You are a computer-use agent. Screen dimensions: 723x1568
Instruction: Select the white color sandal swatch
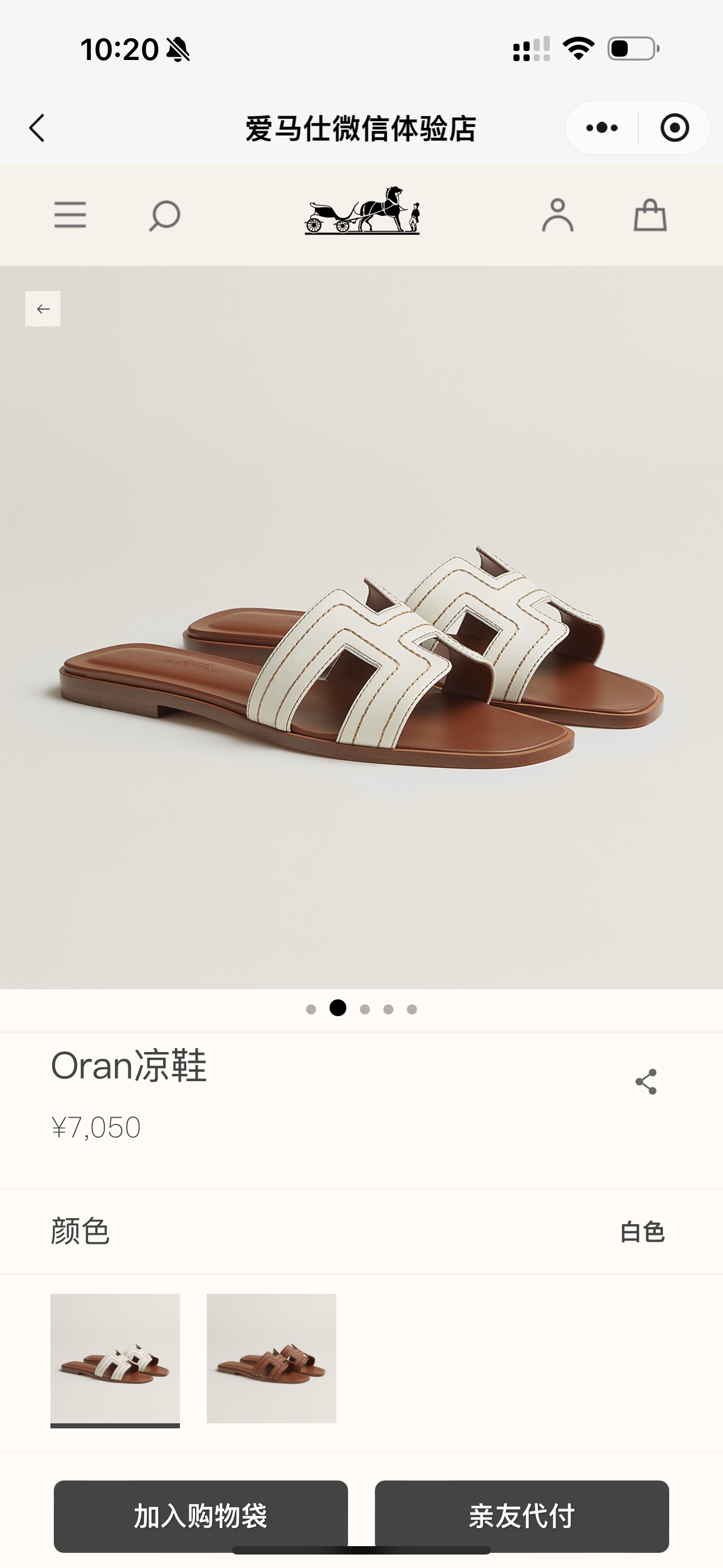tap(115, 1358)
